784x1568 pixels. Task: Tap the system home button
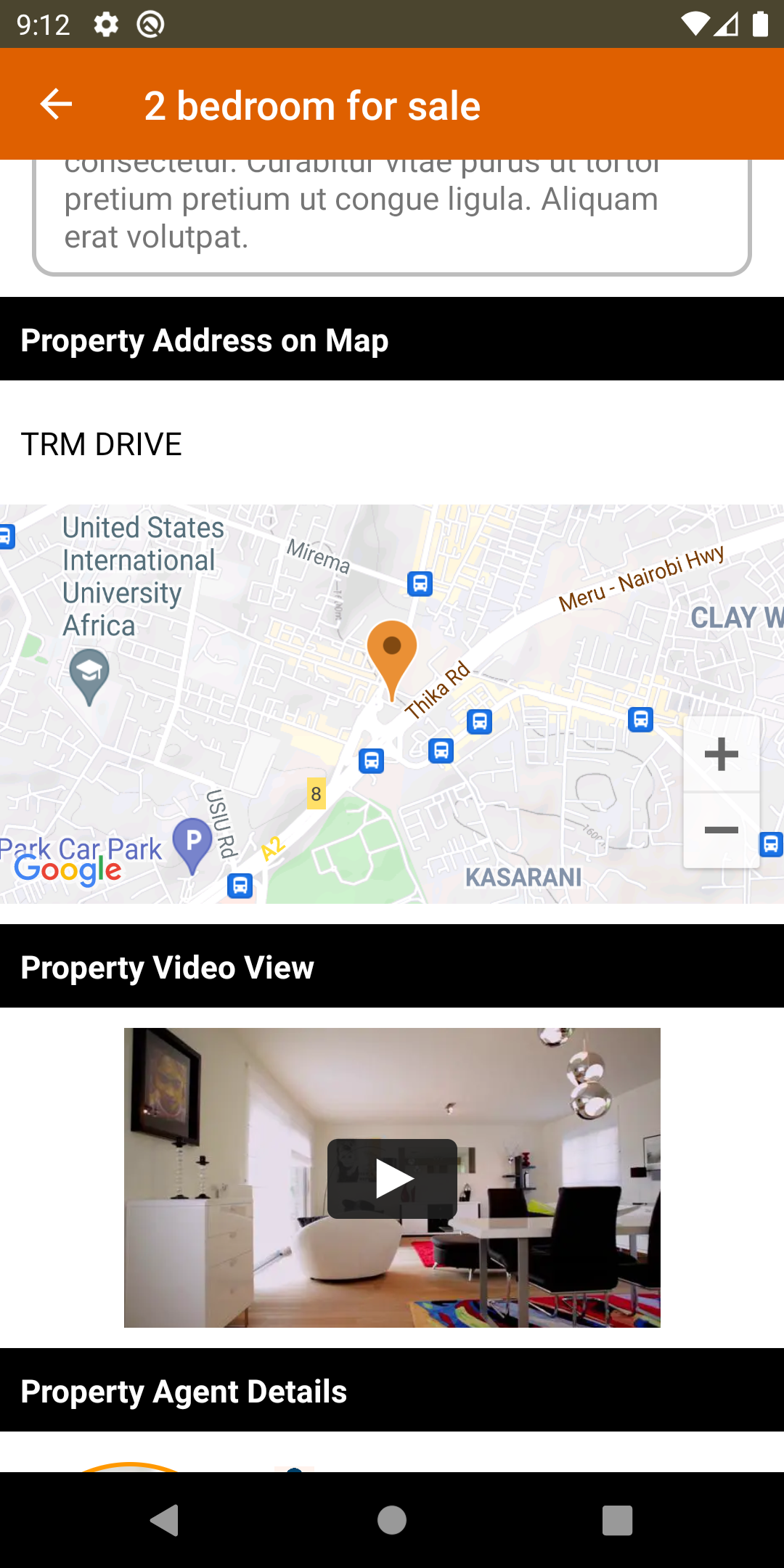pos(392,1520)
